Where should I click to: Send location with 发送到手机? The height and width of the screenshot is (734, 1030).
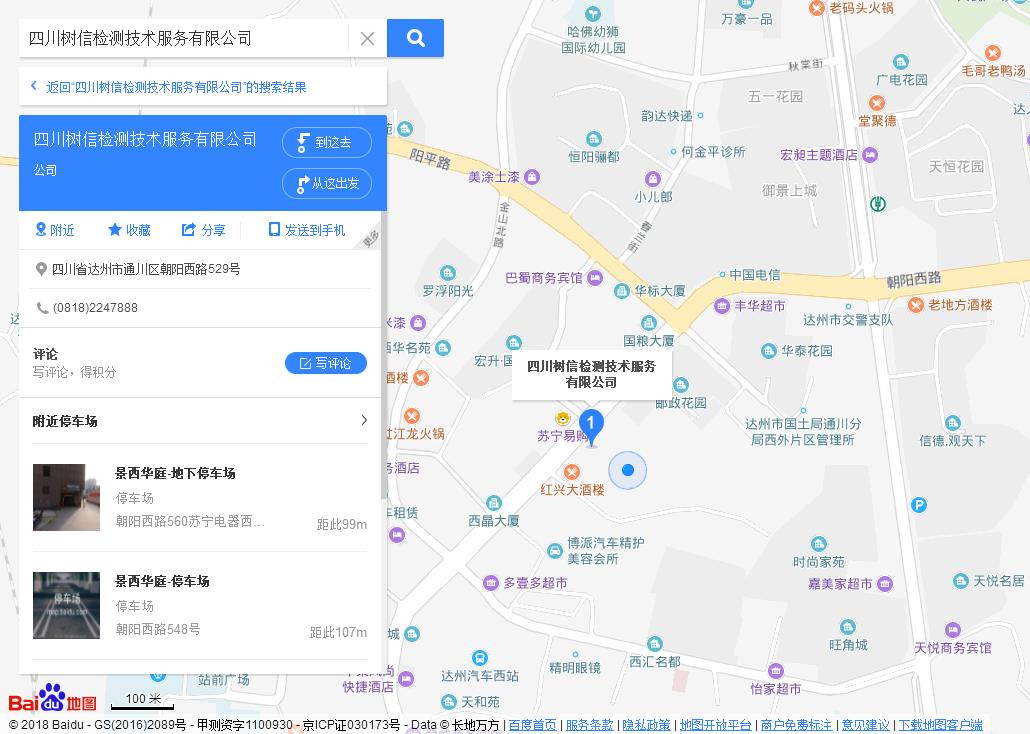coord(307,230)
